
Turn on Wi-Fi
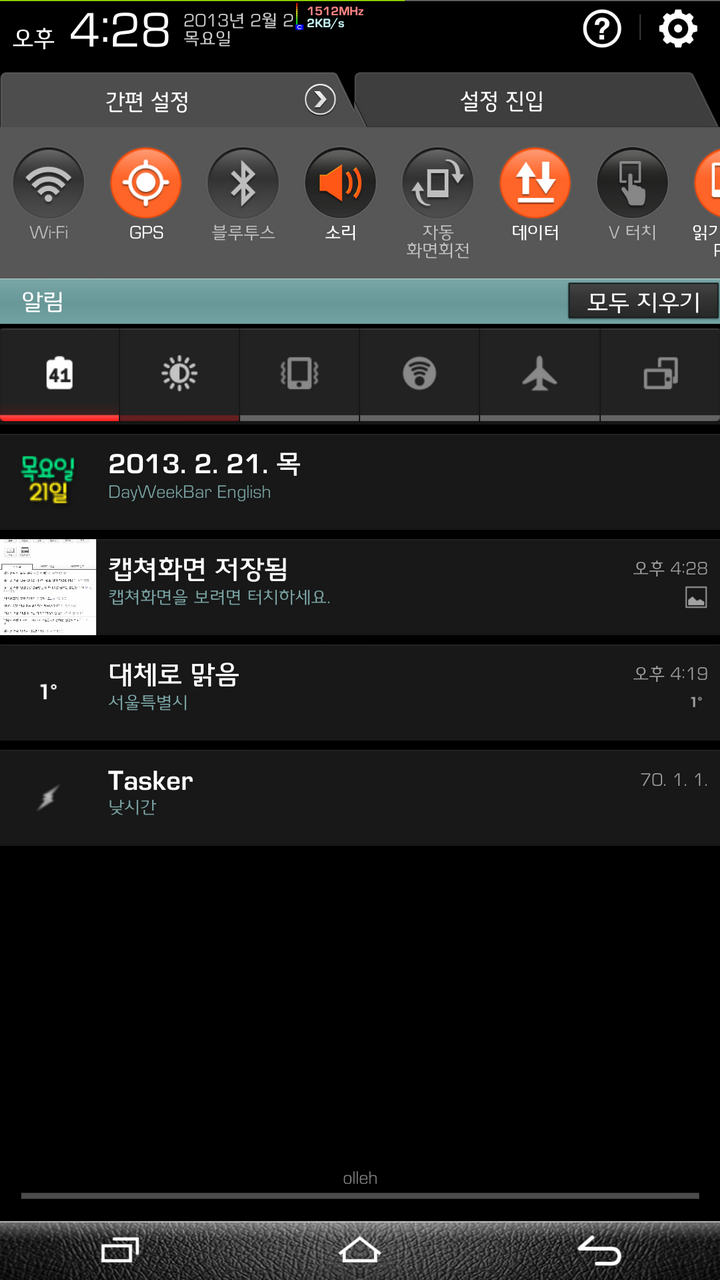coord(48,184)
